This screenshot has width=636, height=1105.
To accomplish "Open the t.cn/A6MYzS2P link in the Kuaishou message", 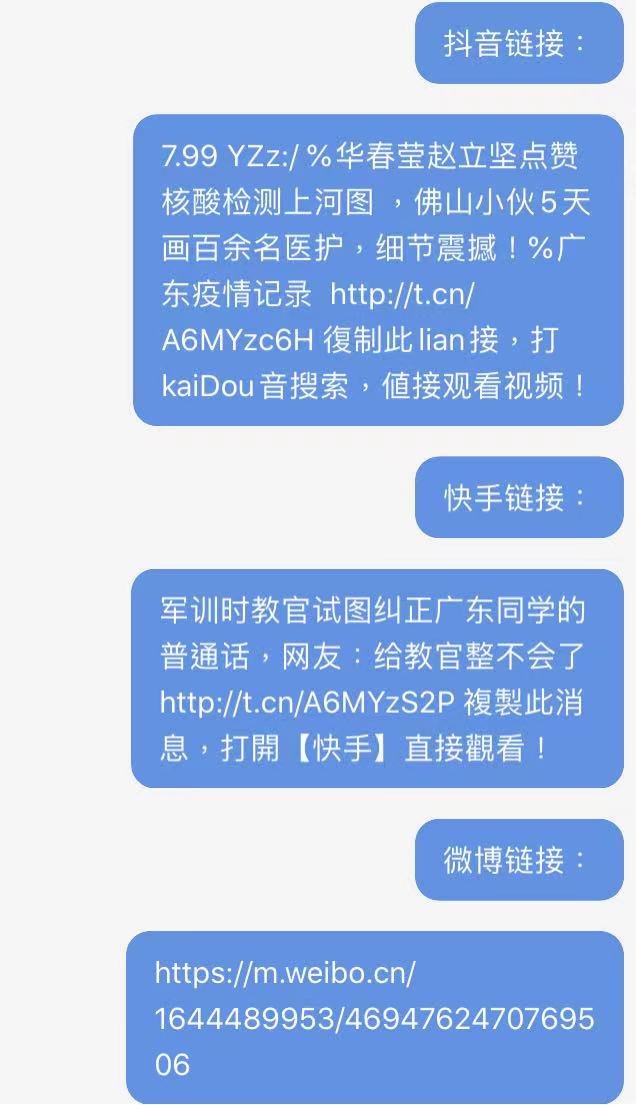I will point(308,702).
